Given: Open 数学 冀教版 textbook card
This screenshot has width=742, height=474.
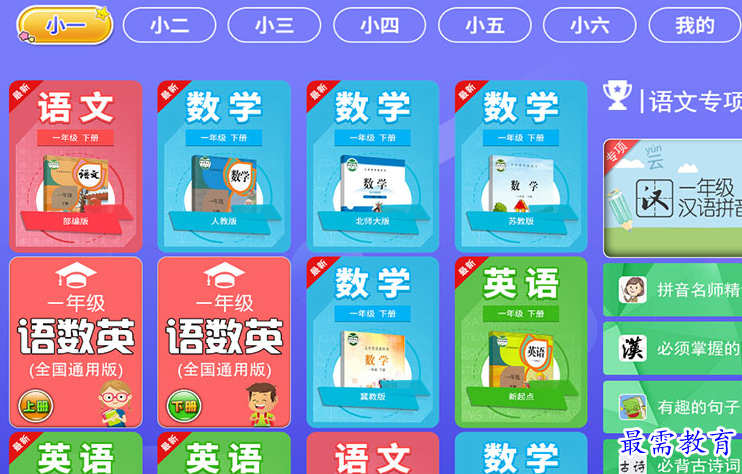Looking at the screenshot, I should (x=372, y=342).
